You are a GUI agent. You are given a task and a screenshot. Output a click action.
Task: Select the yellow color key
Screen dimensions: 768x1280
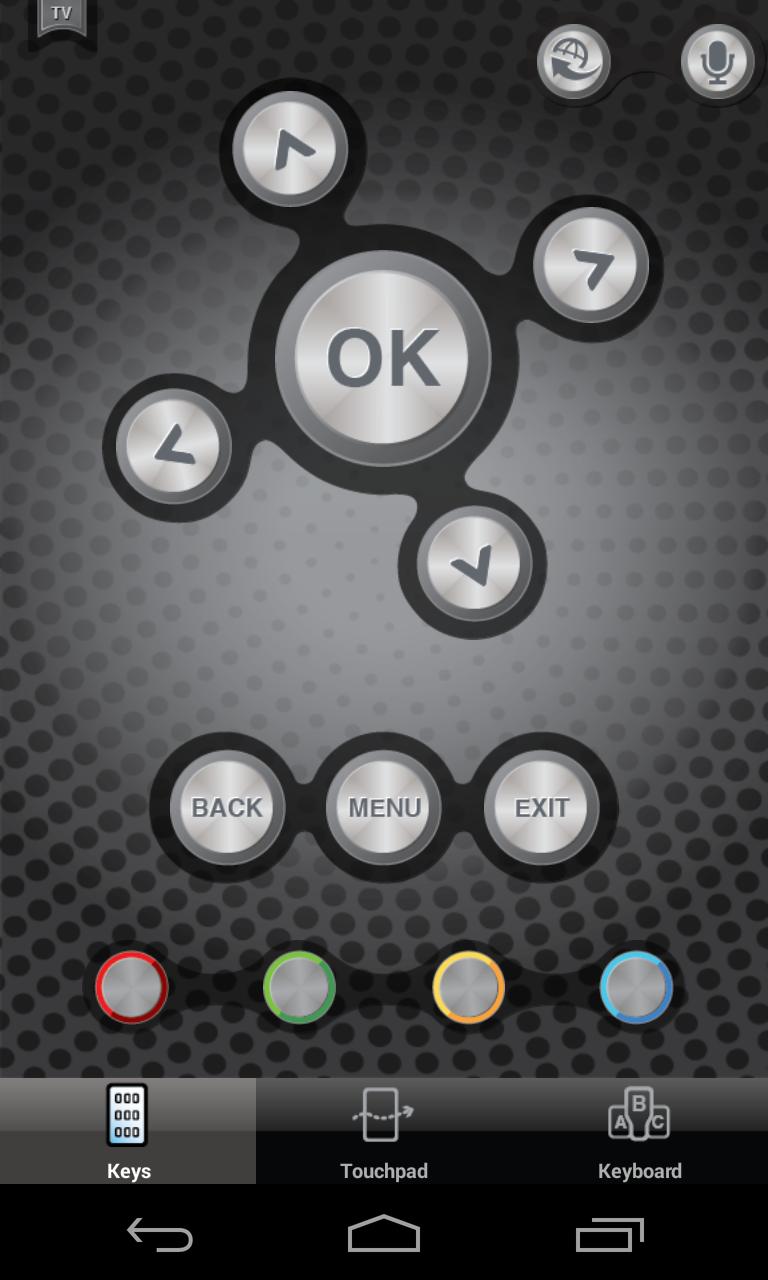(x=468, y=988)
